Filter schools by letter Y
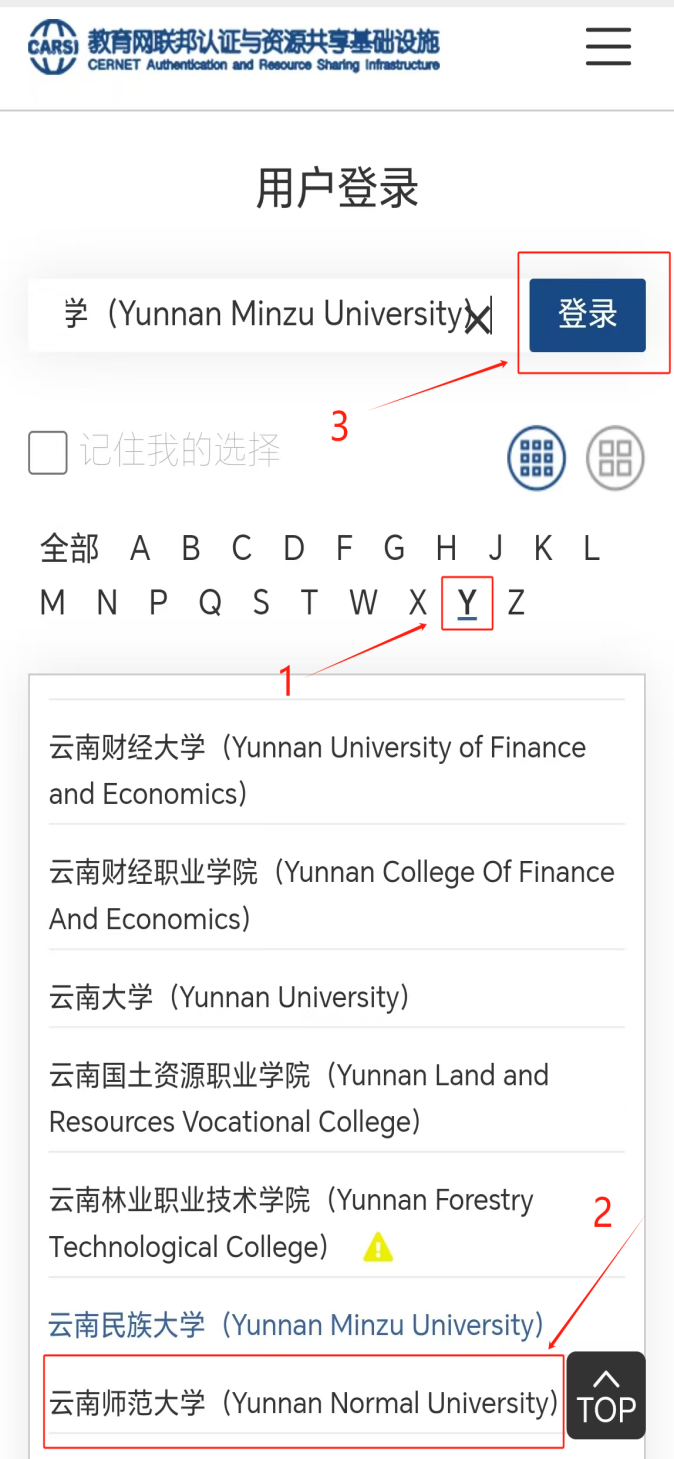Viewport: 674px width, 1459px height. pos(466,603)
